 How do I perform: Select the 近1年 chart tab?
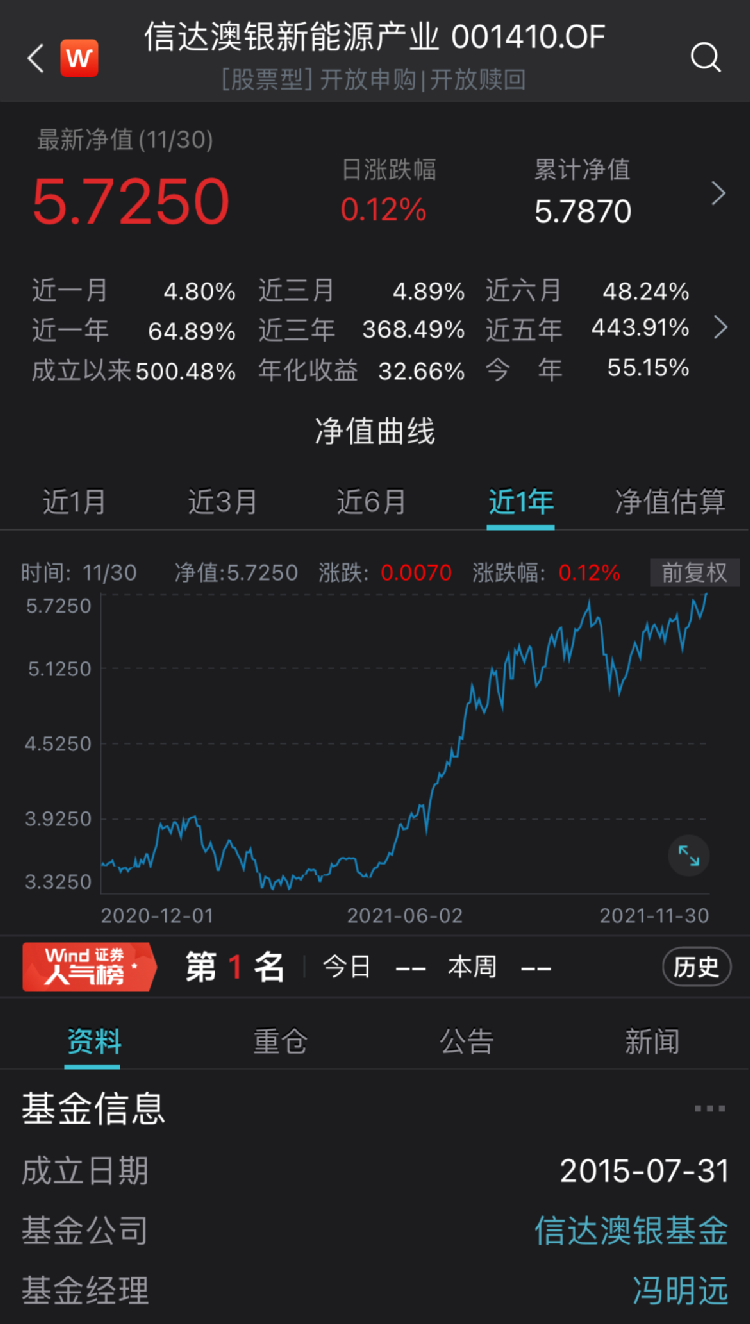point(520,501)
